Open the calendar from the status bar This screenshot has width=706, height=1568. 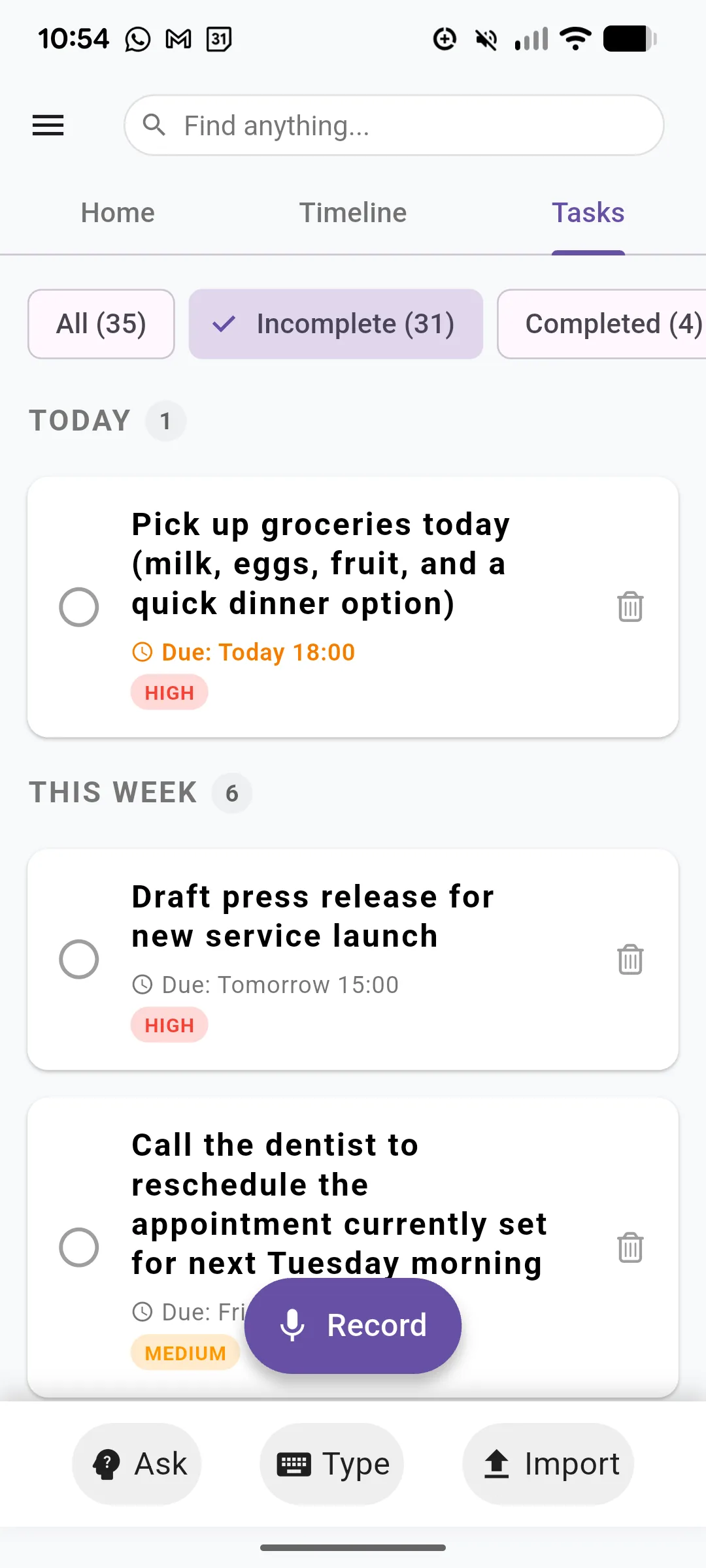218,39
